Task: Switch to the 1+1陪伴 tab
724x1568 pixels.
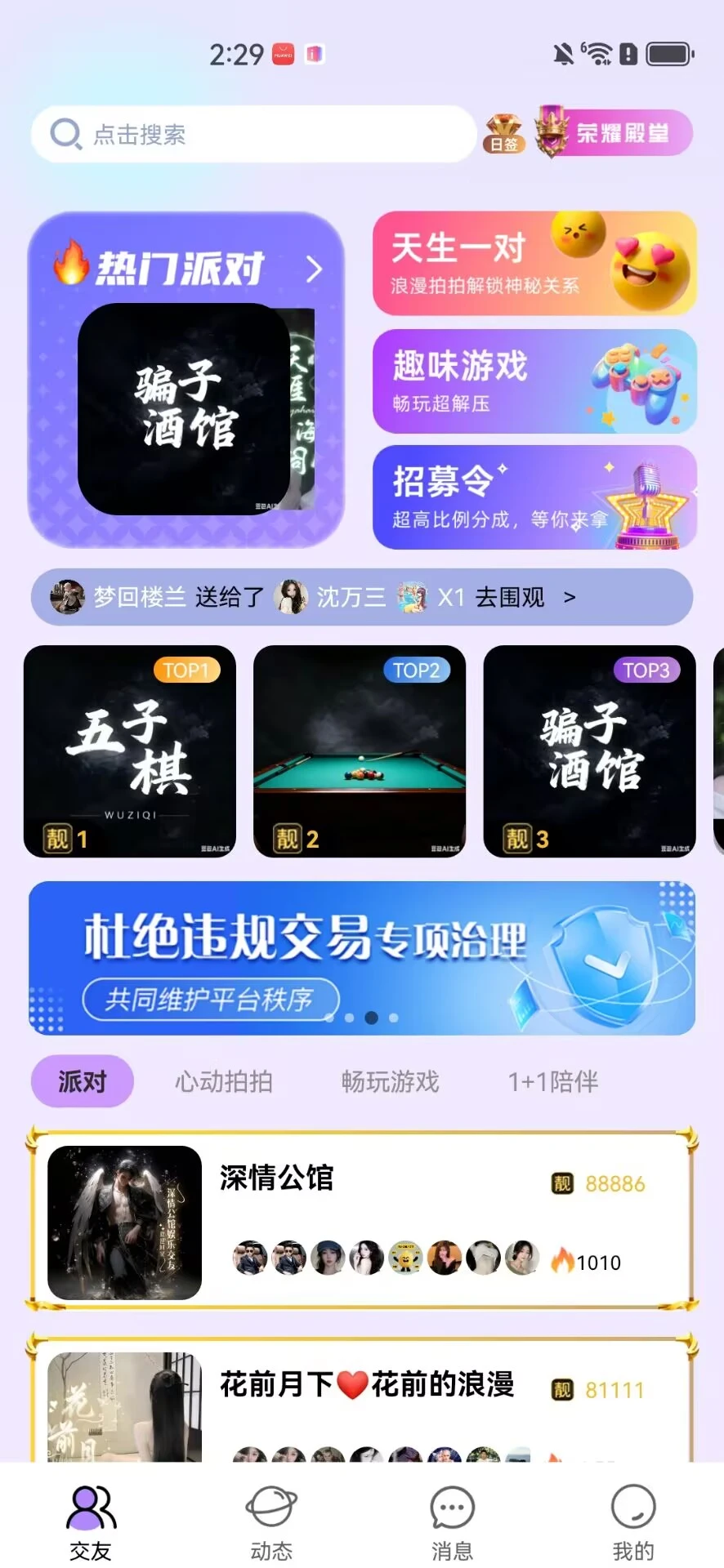Action: tap(553, 1081)
